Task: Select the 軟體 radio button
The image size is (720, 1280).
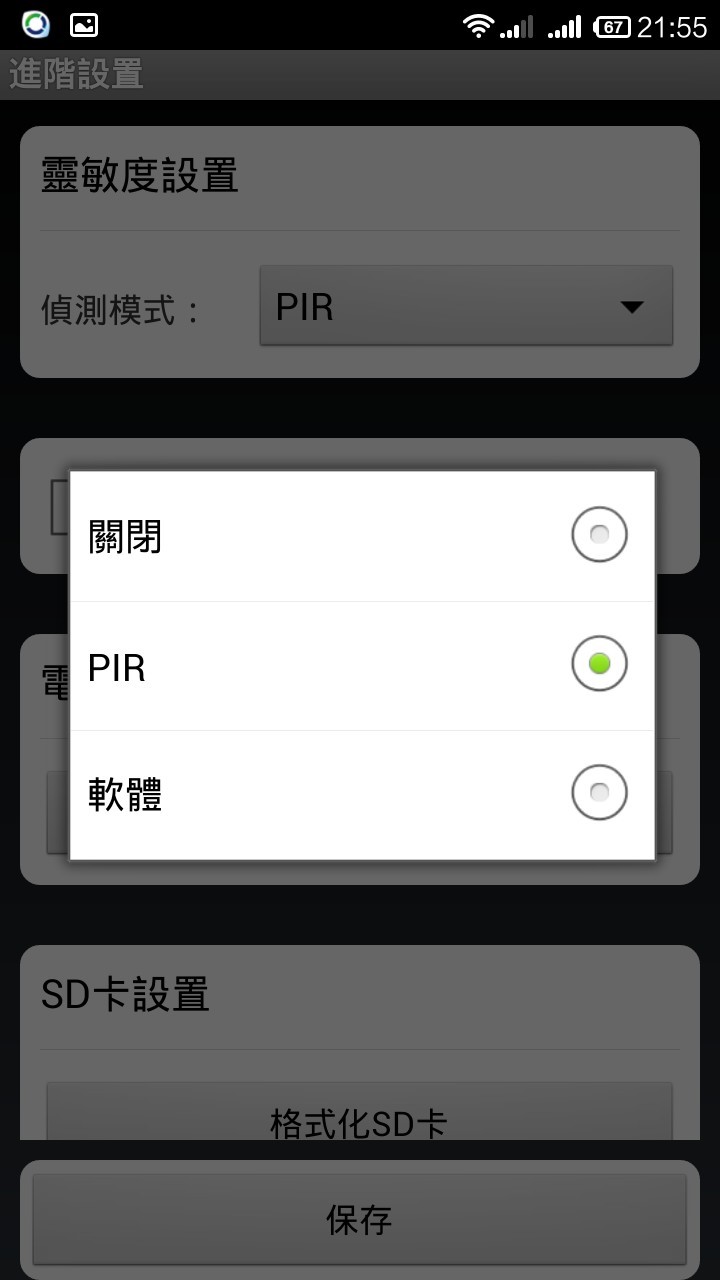Action: coord(598,792)
